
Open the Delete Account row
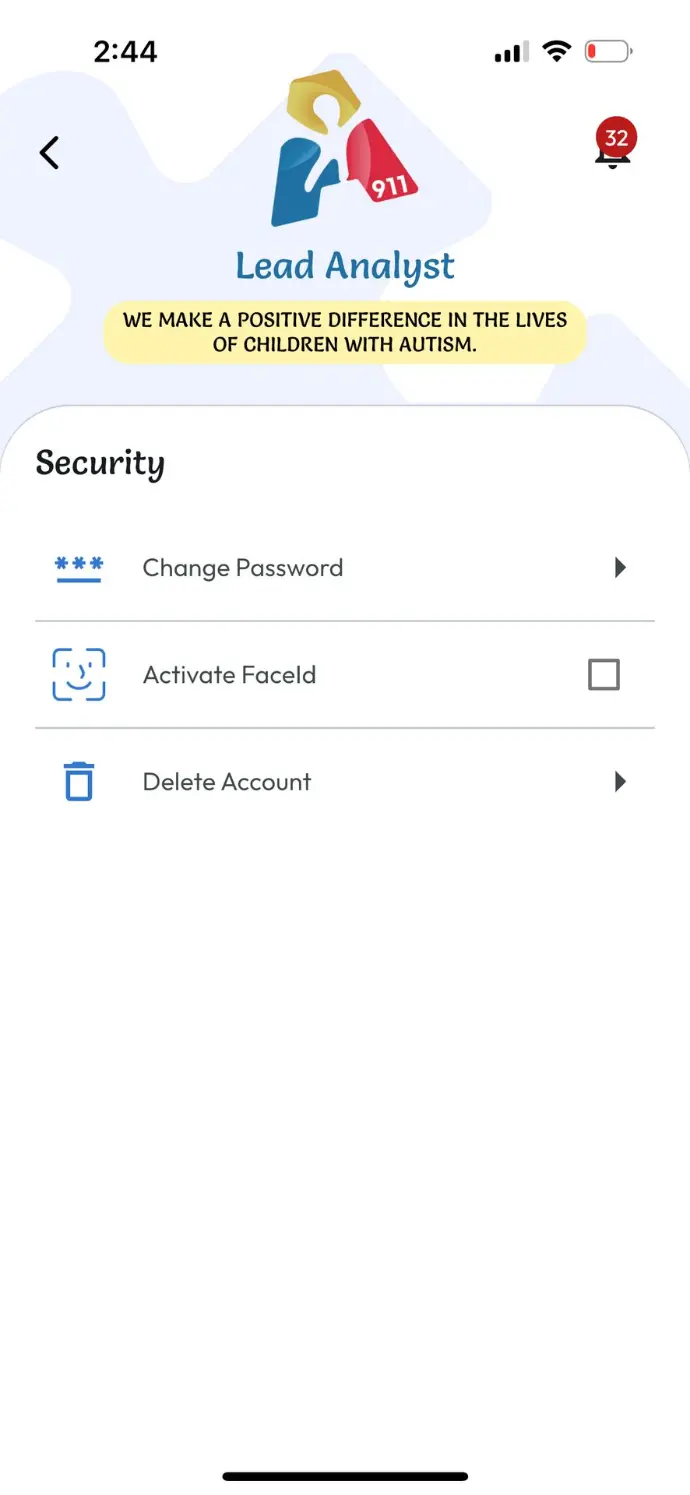[344, 782]
